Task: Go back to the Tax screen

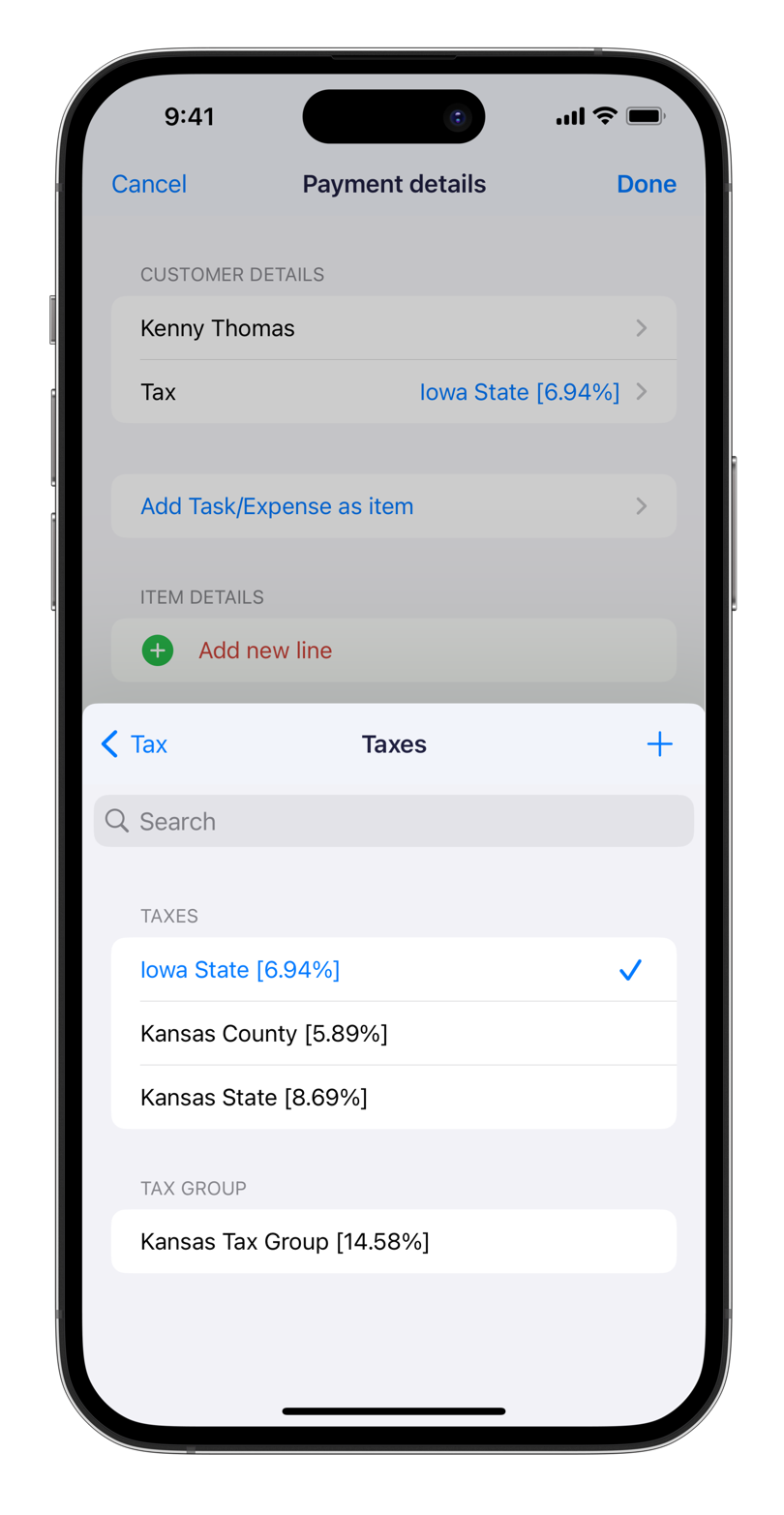Action: (x=135, y=743)
